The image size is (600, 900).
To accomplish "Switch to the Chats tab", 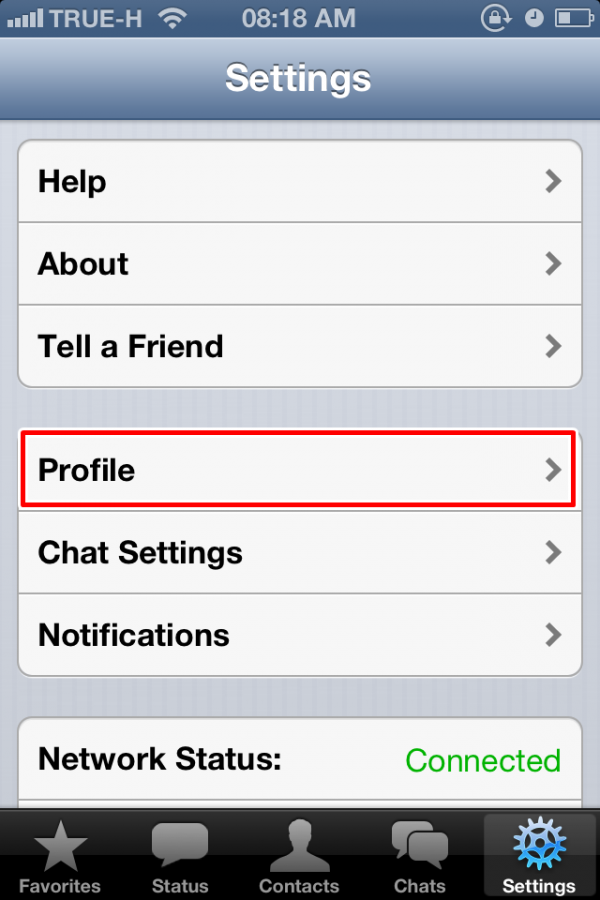I will point(420,856).
